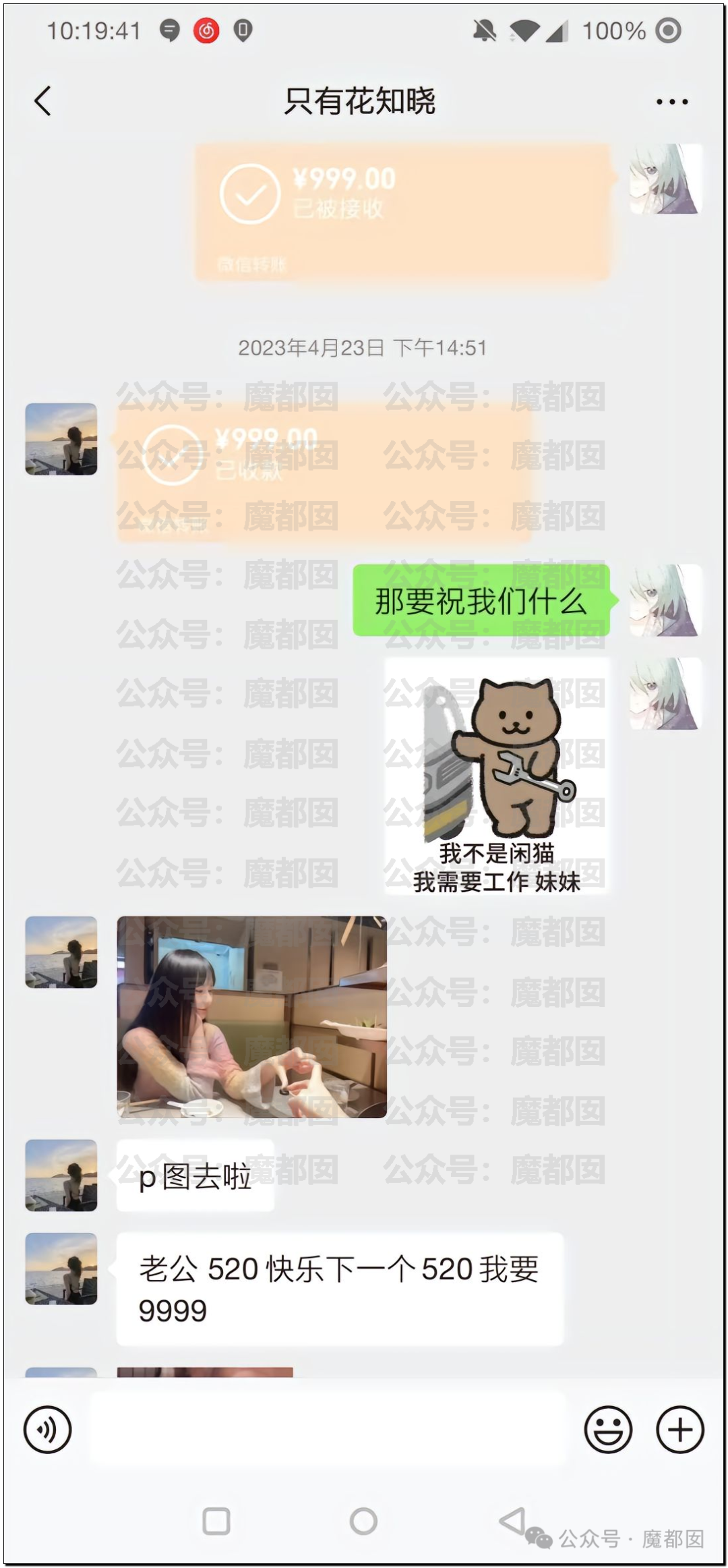Open the plus attachment menu
This screenshot has width=728, height=1568.
679,1428
